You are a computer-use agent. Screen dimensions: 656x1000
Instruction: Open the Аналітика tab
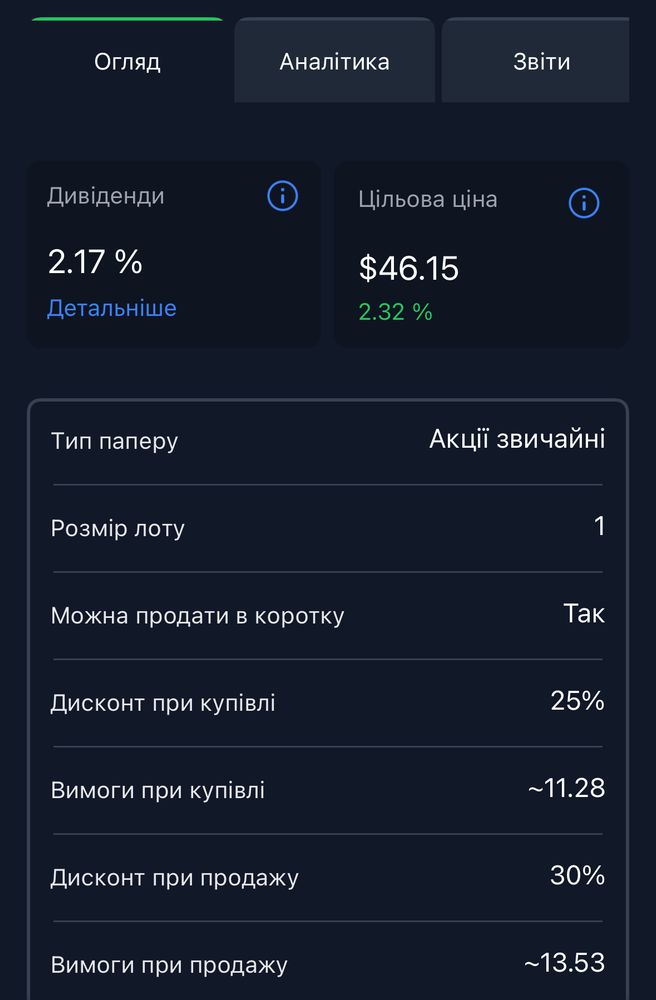pyautogui.click(x=334, y=62)
